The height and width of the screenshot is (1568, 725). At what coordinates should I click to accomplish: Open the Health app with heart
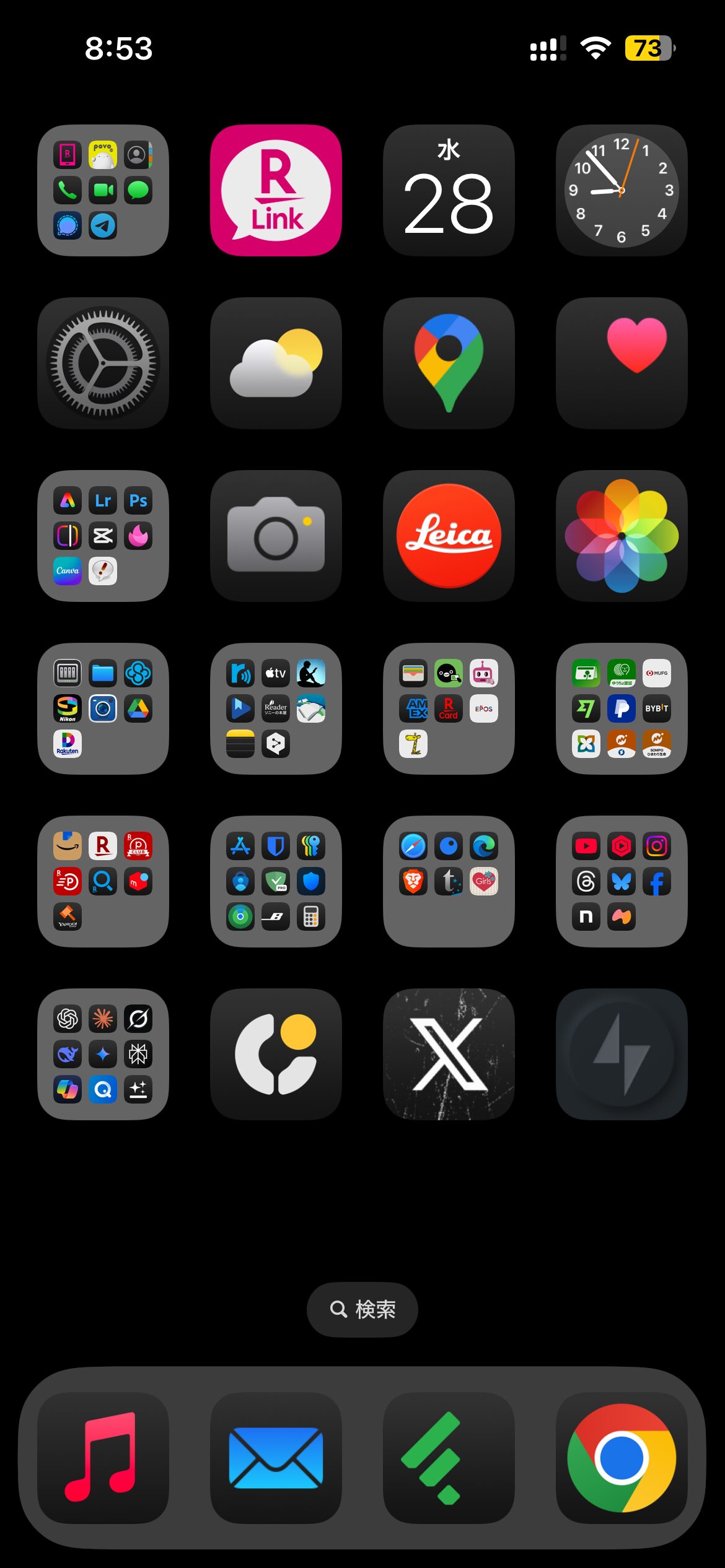tap(622, 363)
